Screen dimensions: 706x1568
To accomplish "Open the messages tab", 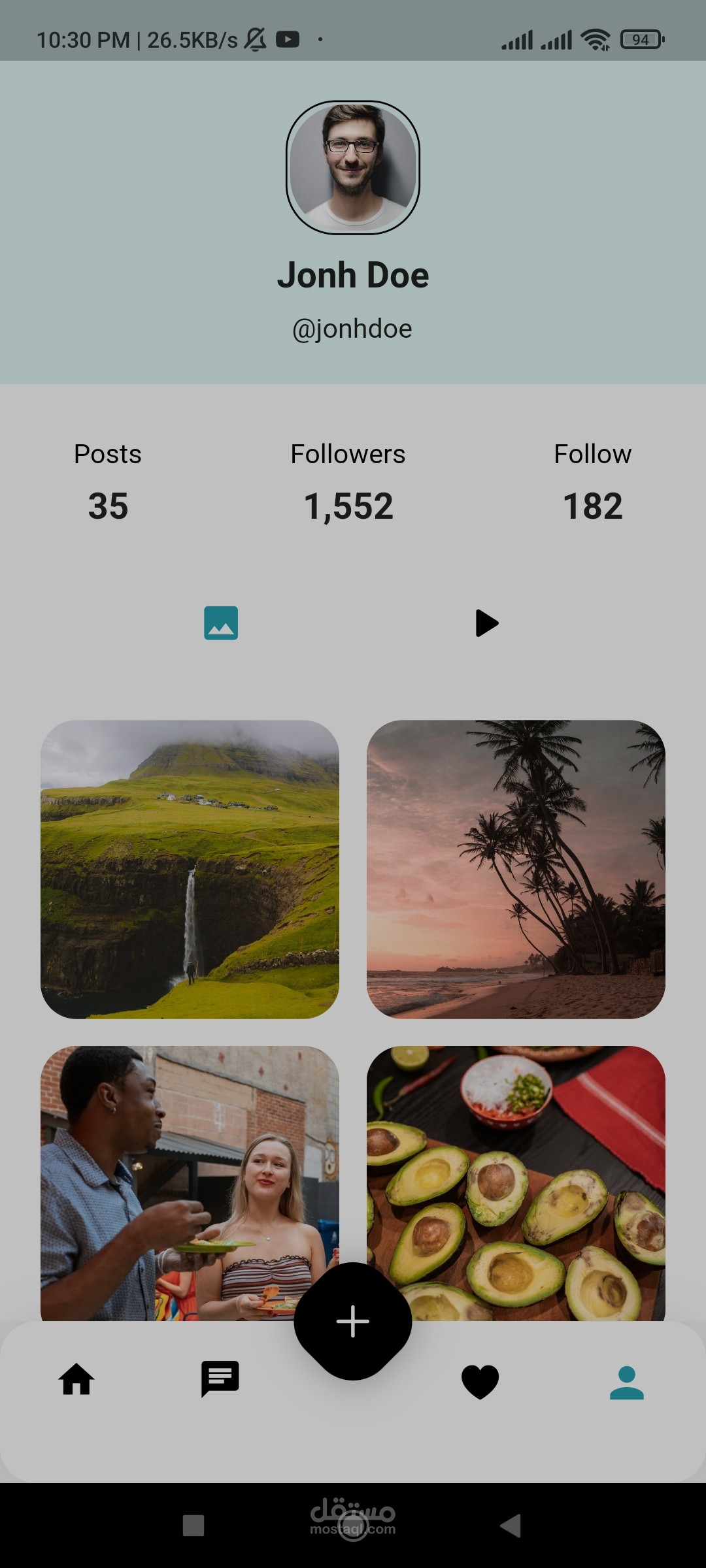I will [x=220, y=1380].
